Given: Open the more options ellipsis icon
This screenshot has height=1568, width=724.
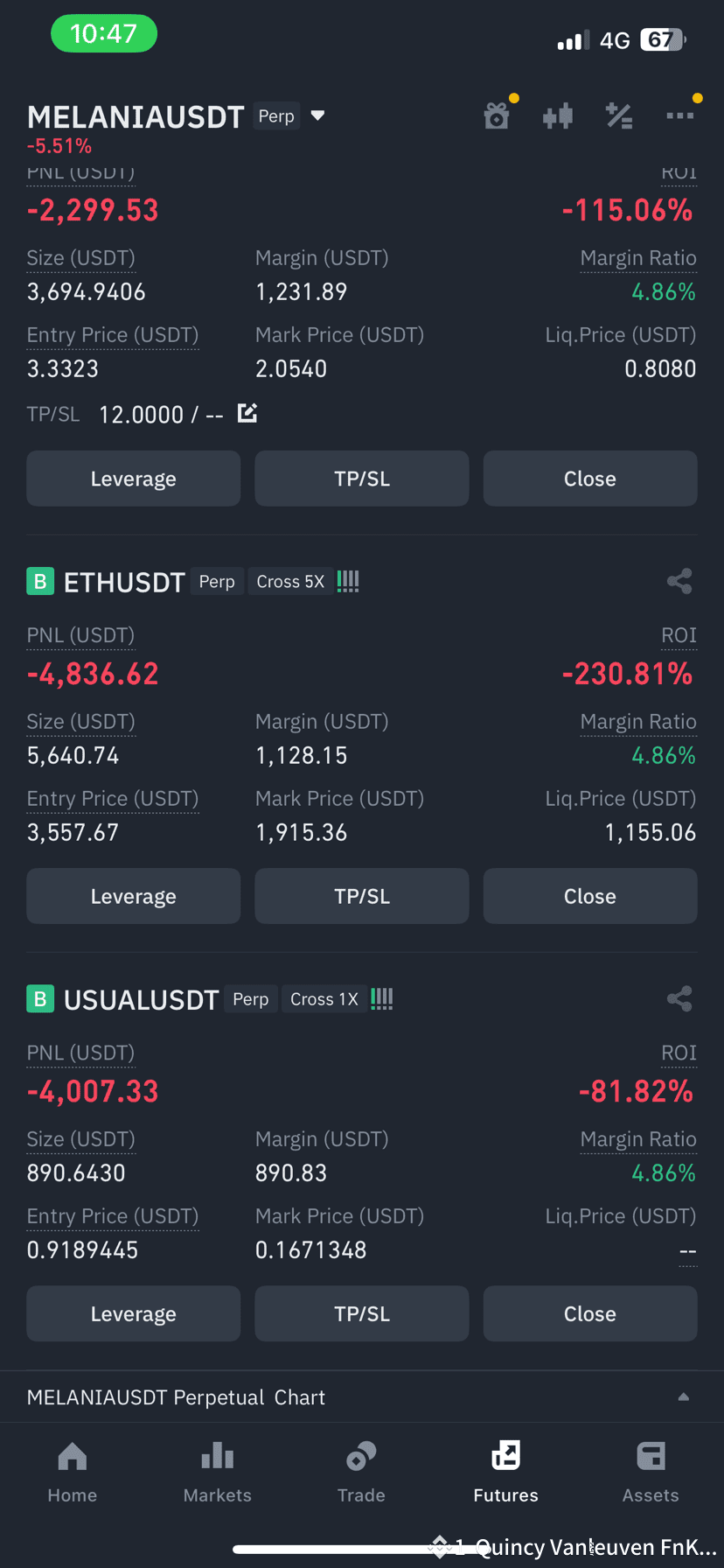Looking at the screenshot, I should (680, 115).
